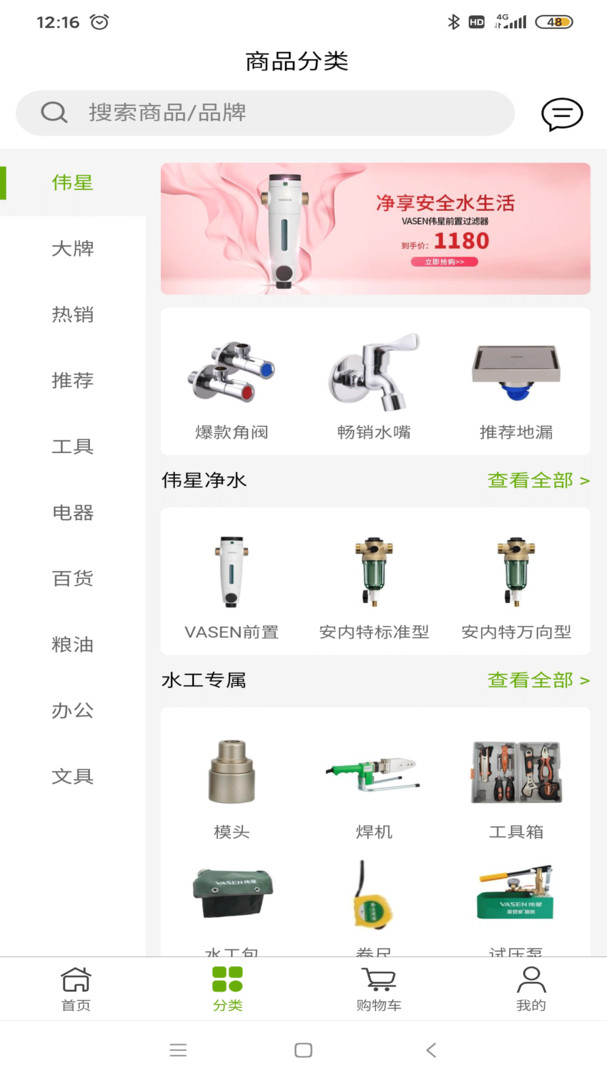Select the 粮油 category
The width and height of the screenshot is (607, 1080).
[x=72, y=644]
